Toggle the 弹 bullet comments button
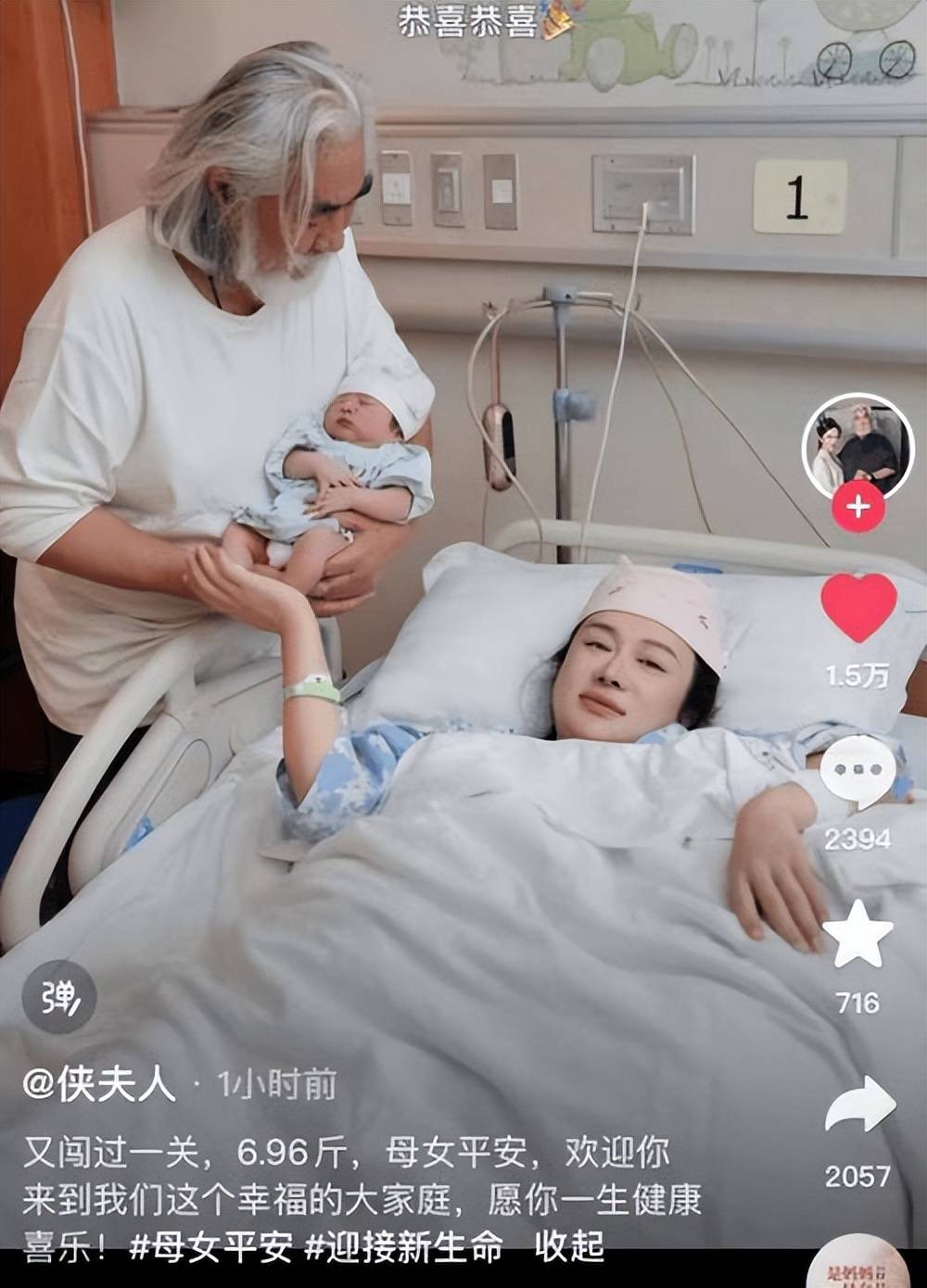 click(x=59, y=996)
